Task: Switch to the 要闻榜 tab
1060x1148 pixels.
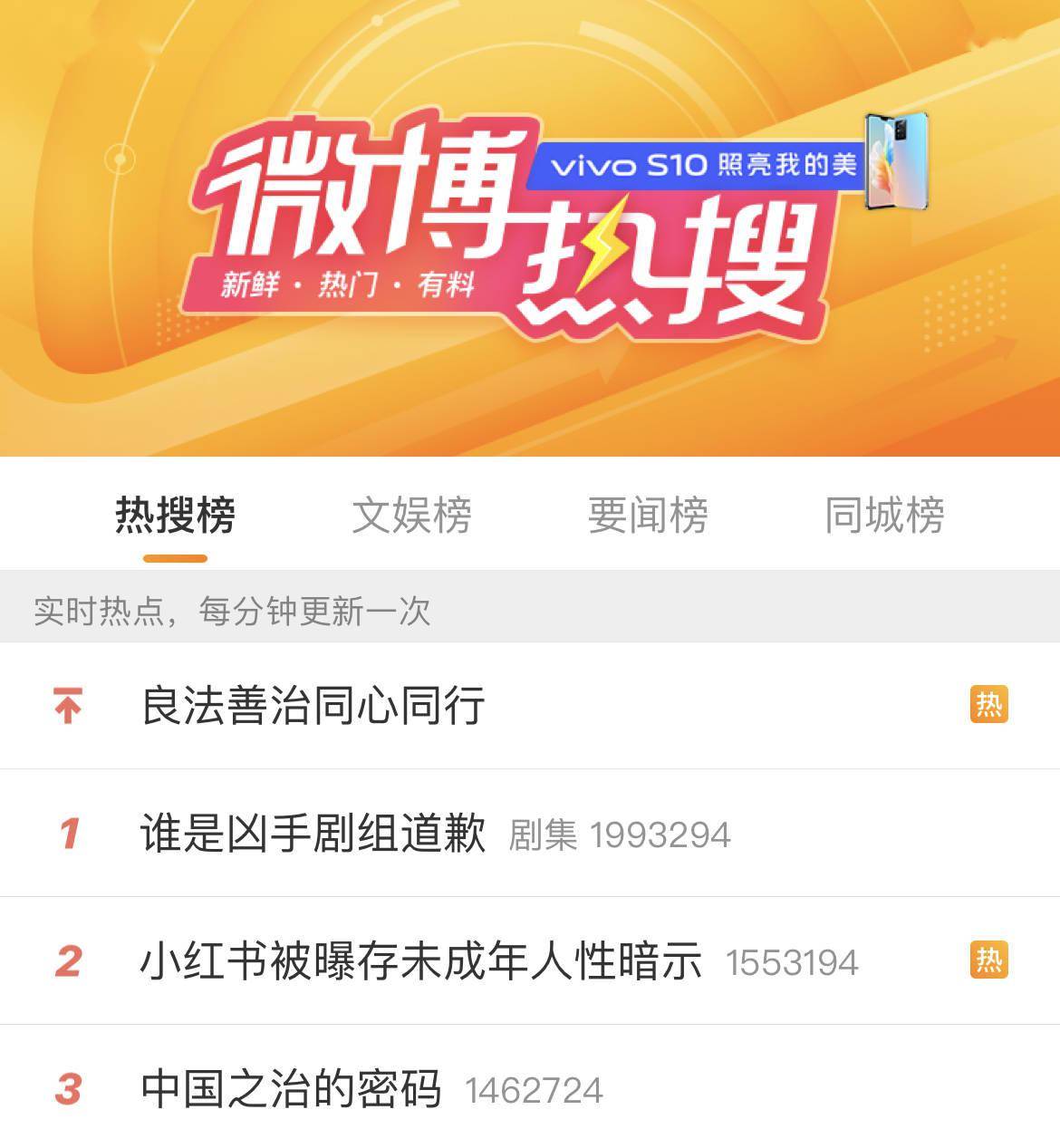Action: point(649,514)
